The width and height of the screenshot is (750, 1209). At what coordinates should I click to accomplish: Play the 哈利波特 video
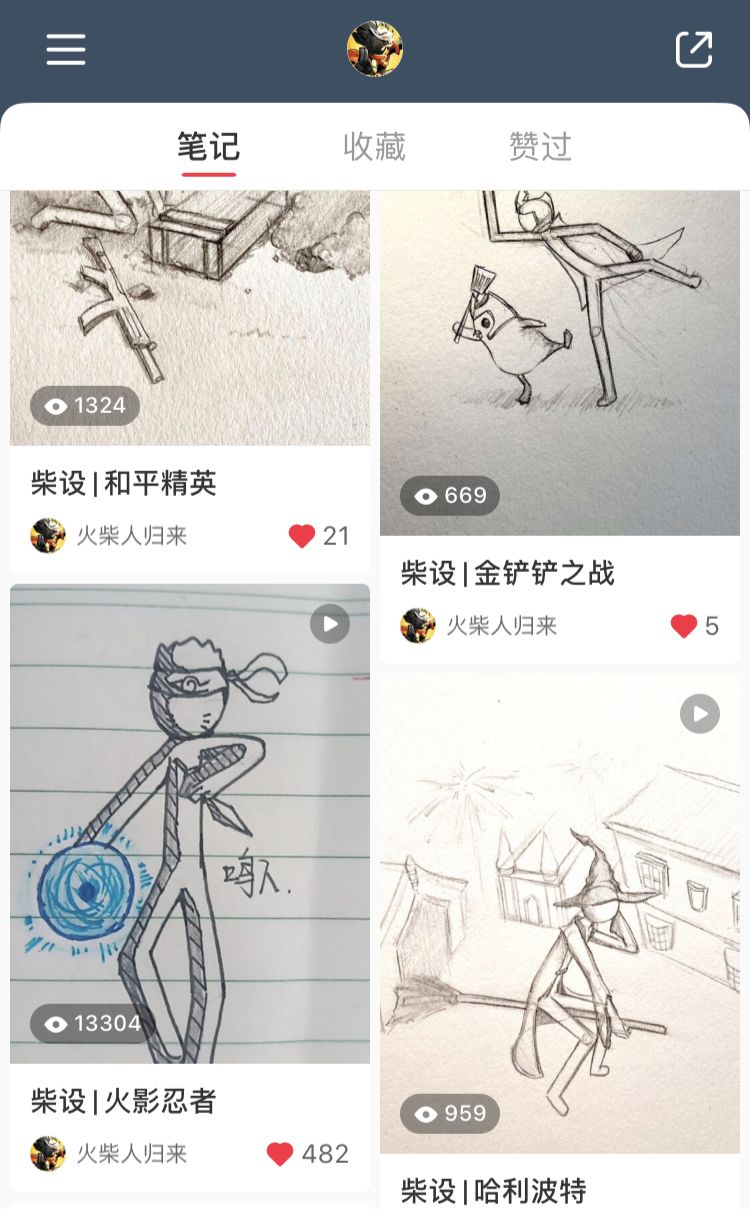pos(699,714)
